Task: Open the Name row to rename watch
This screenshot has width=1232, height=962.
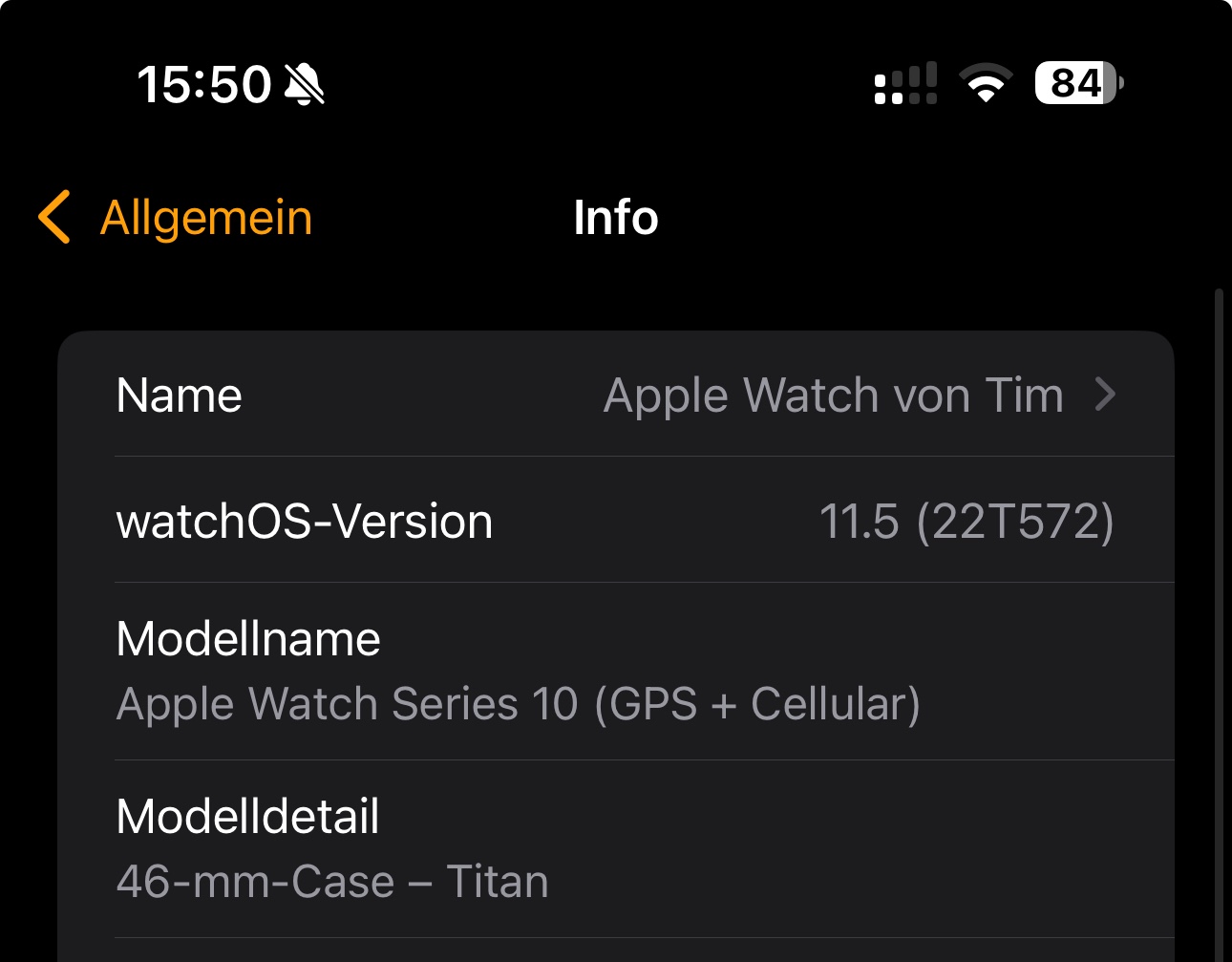Action: 616,395
